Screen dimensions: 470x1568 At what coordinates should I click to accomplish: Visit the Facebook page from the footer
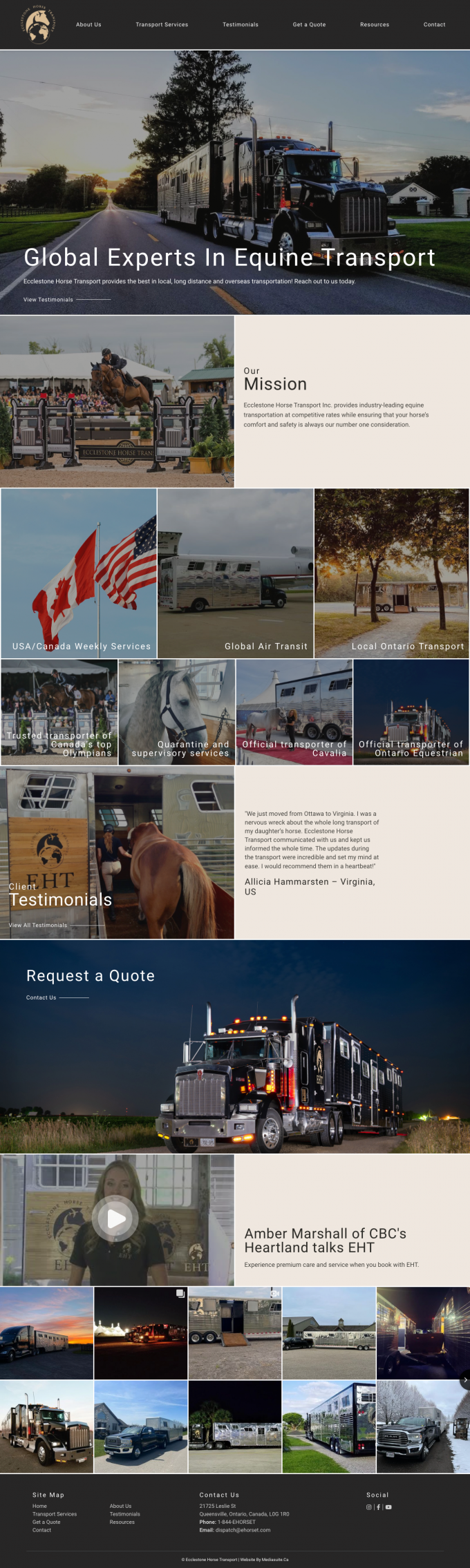[378, 1507]
